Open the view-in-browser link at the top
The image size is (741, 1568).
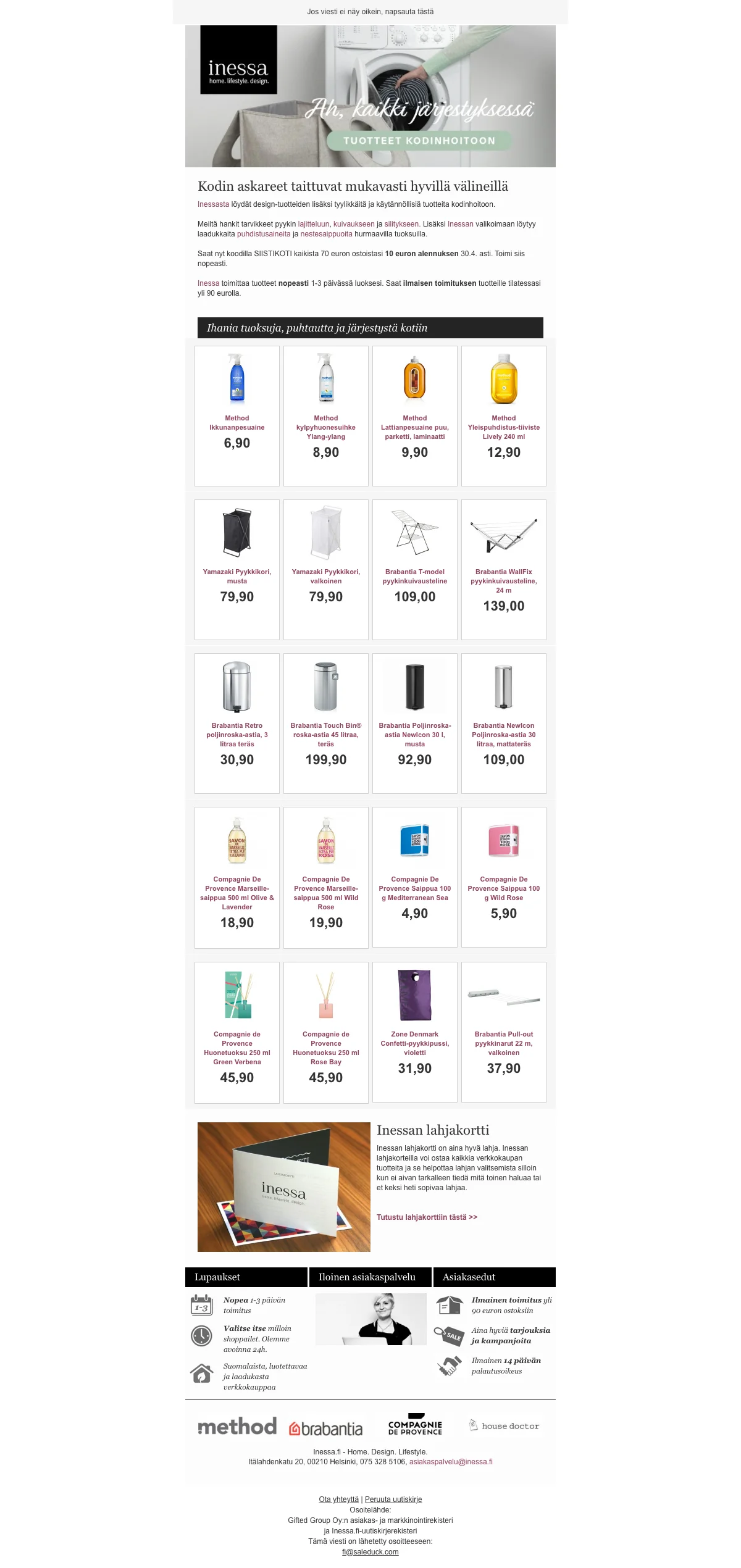pyautogui.click(x=371, y=12)
